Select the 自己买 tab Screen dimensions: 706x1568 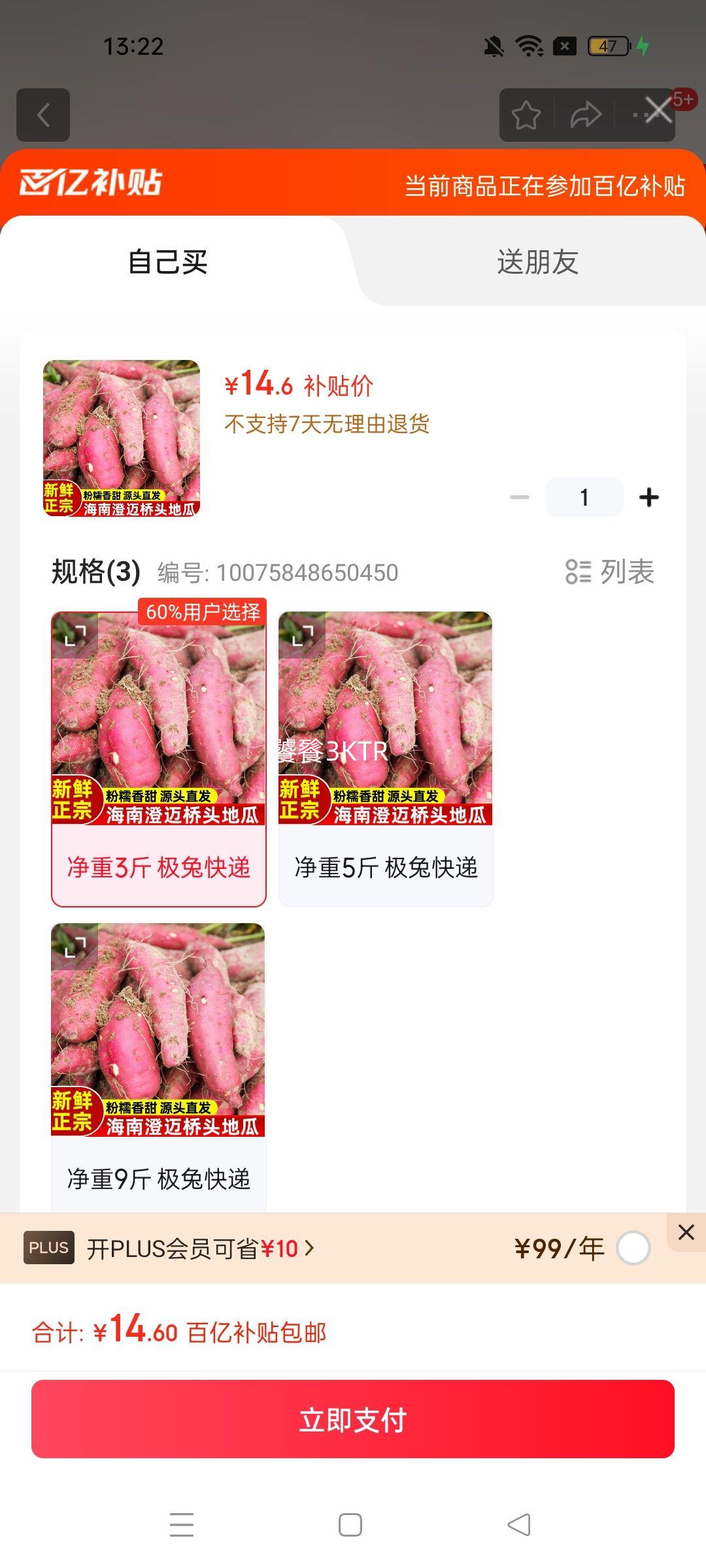point(168,263)
